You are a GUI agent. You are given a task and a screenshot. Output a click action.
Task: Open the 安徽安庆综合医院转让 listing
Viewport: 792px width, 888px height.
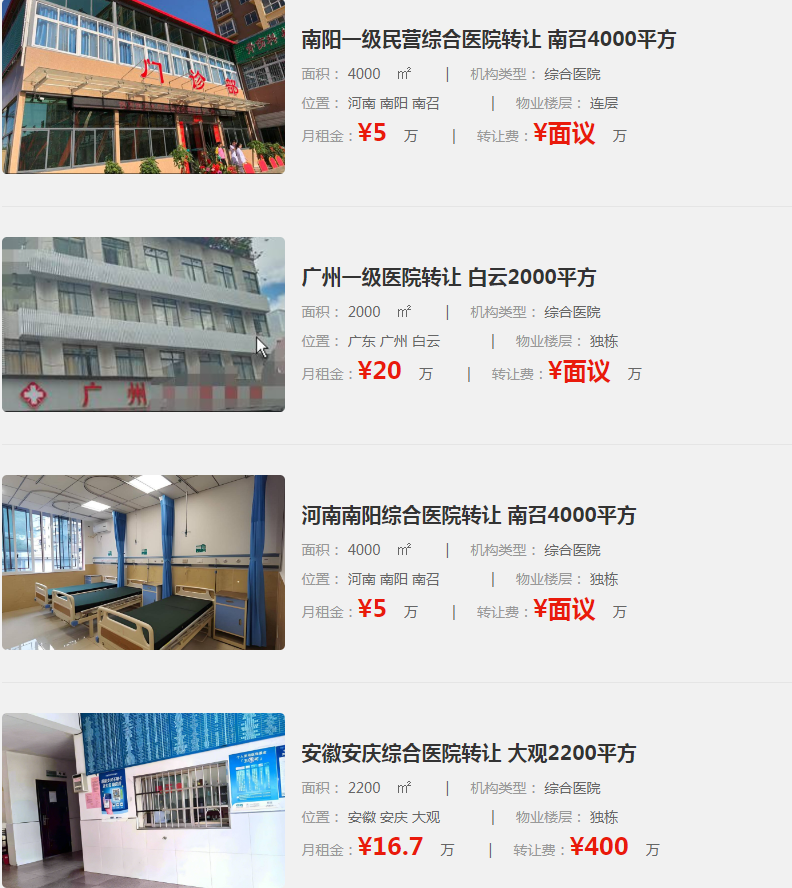point(468,754)
